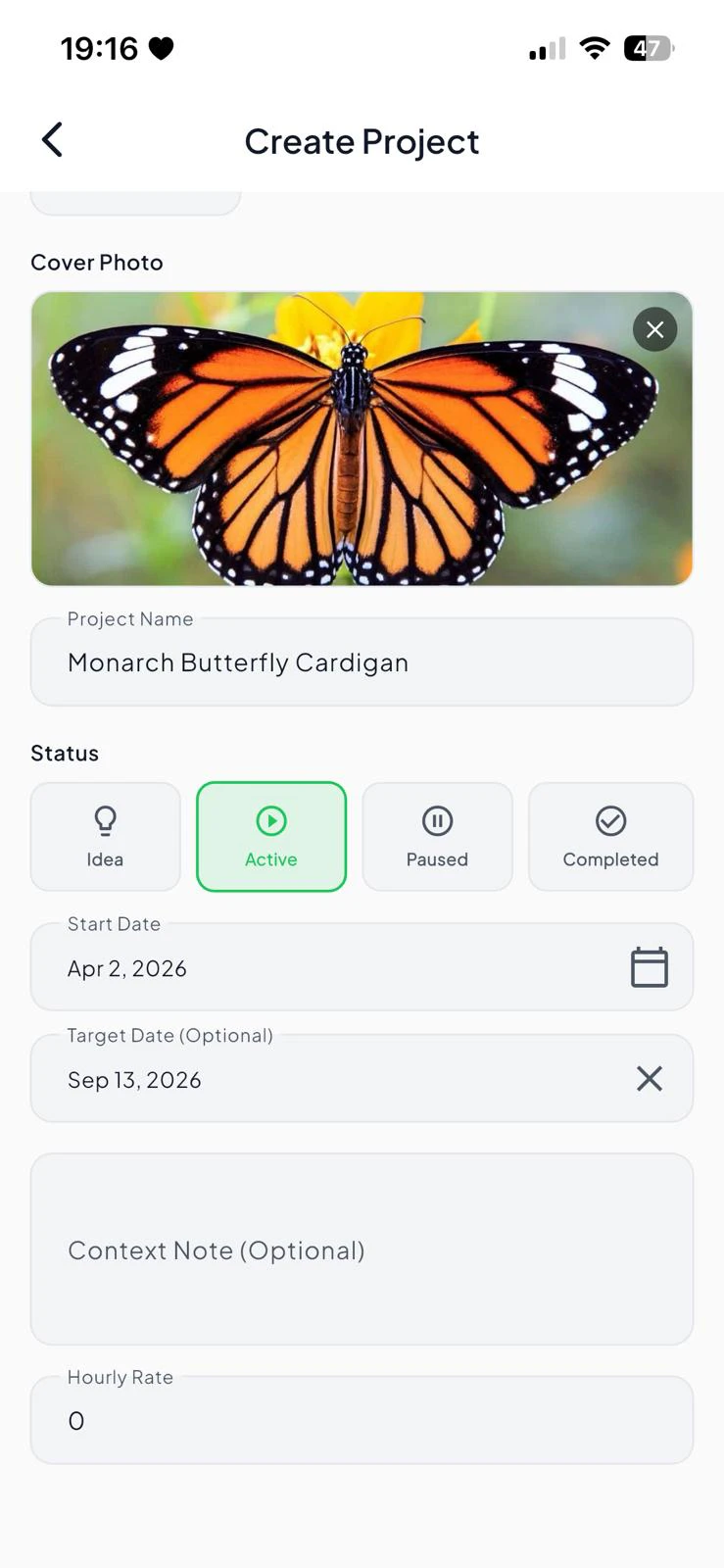The width and height of the screenshot is (724, 1568).
Task: Click the back arrow icon
Action: [52, 140]
